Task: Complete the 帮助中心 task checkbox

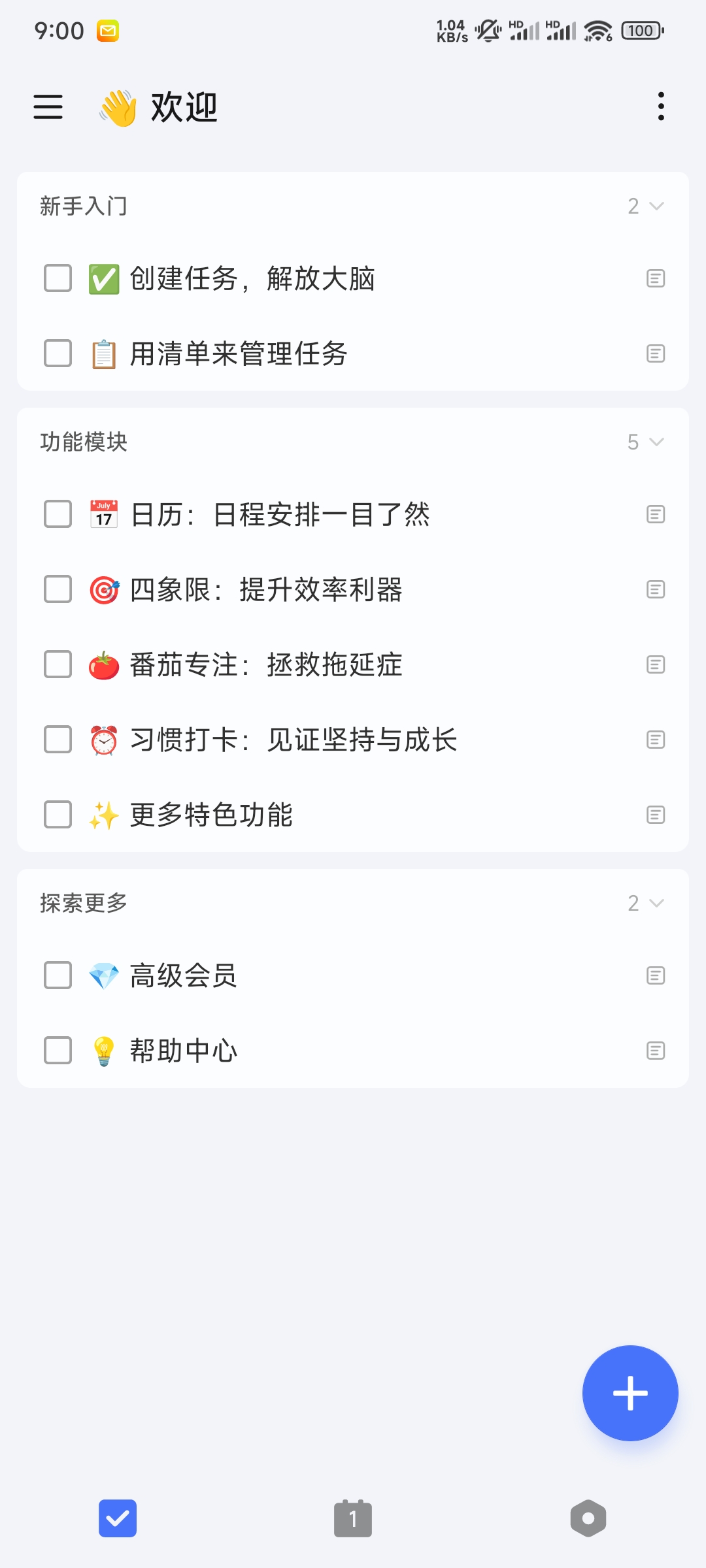Action: 58,1051
